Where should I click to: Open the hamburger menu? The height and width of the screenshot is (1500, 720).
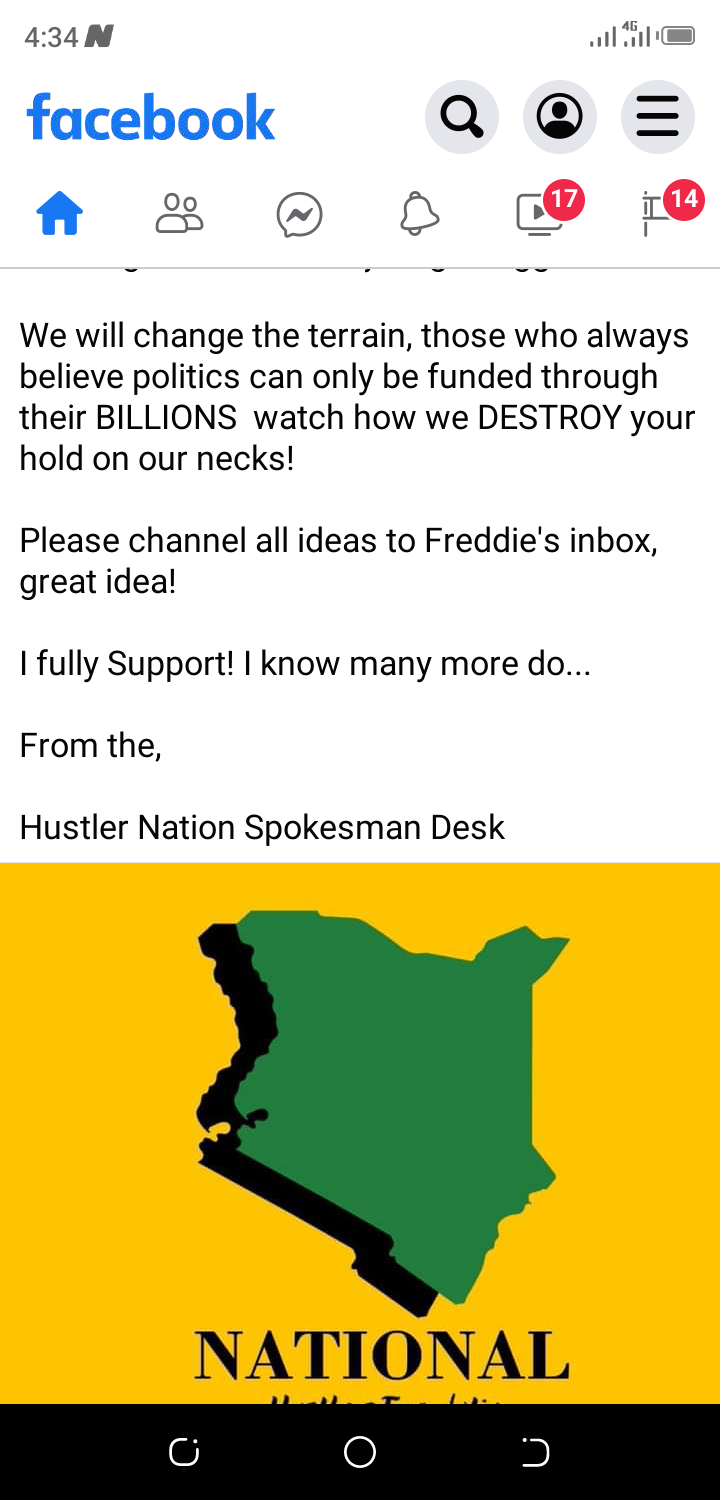pyautogui.click(x=658, y=117)
